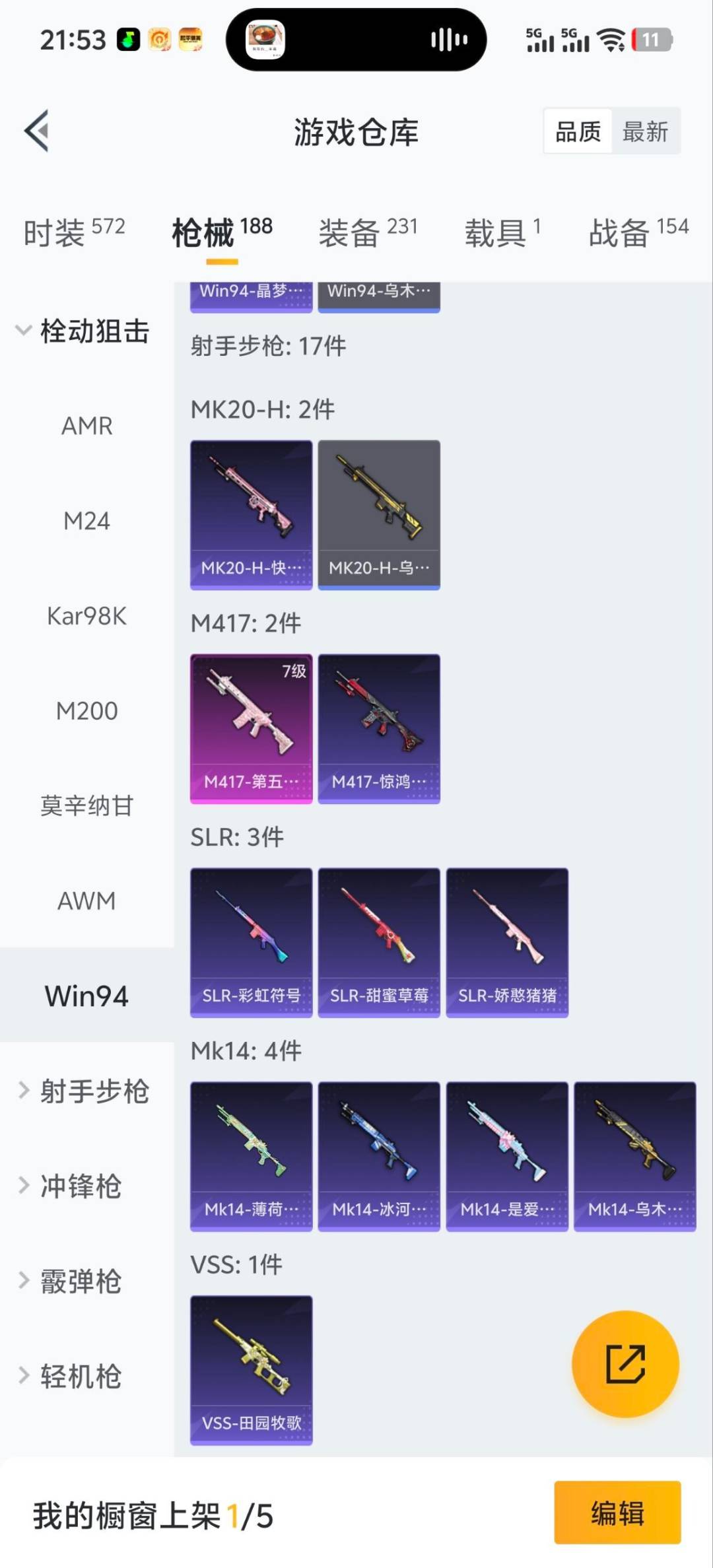The height and width of the screenshot is (1568, 713).
Task: Sort items by 最新
Action: pos(645,131)
